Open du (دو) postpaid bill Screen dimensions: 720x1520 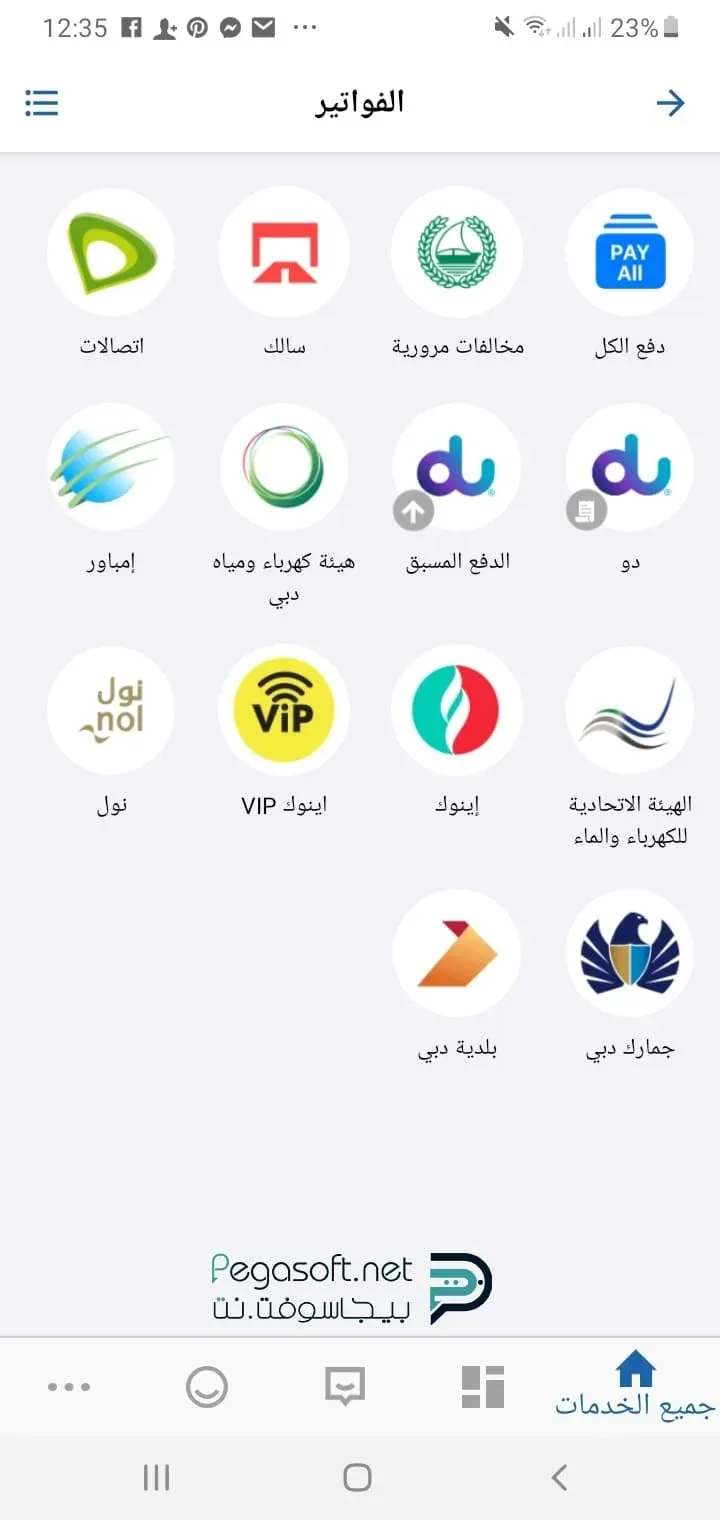click(x=629, y=467)
